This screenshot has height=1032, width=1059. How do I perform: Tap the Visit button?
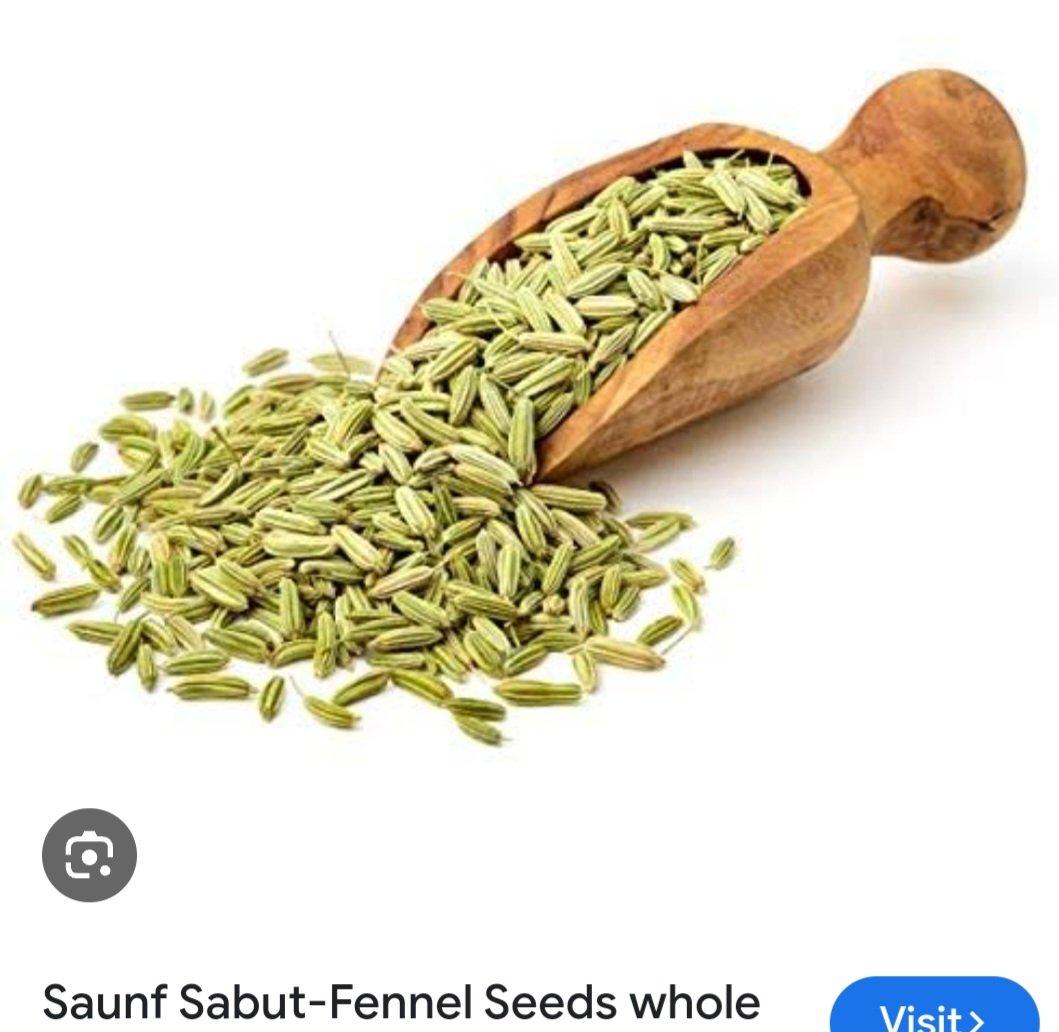pyautogui.click(x=933, y=1010)
